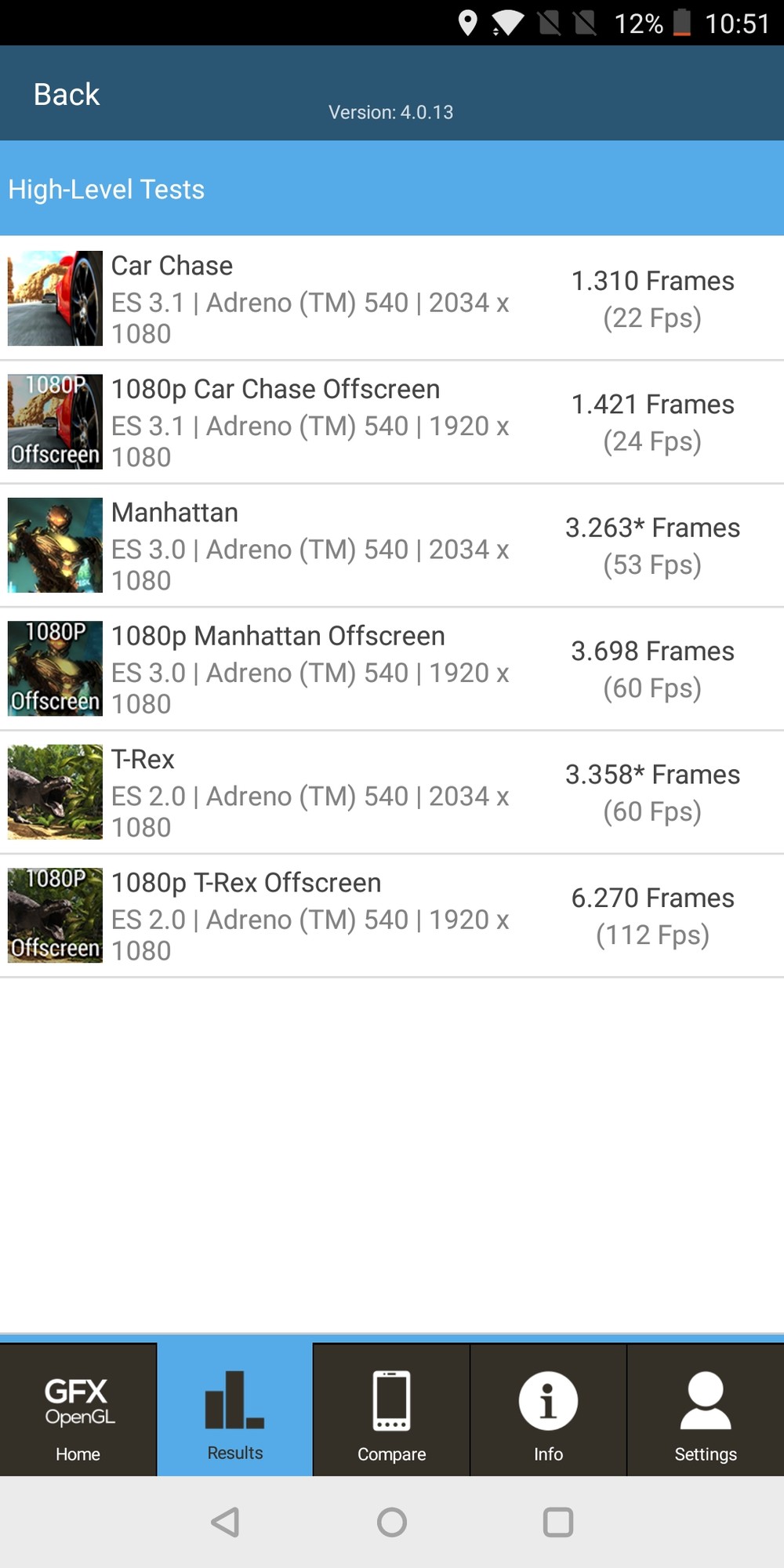The height and width of the screenshot is (1568, 784).
Task: Open the Car Chase test result
Action: 392,299
